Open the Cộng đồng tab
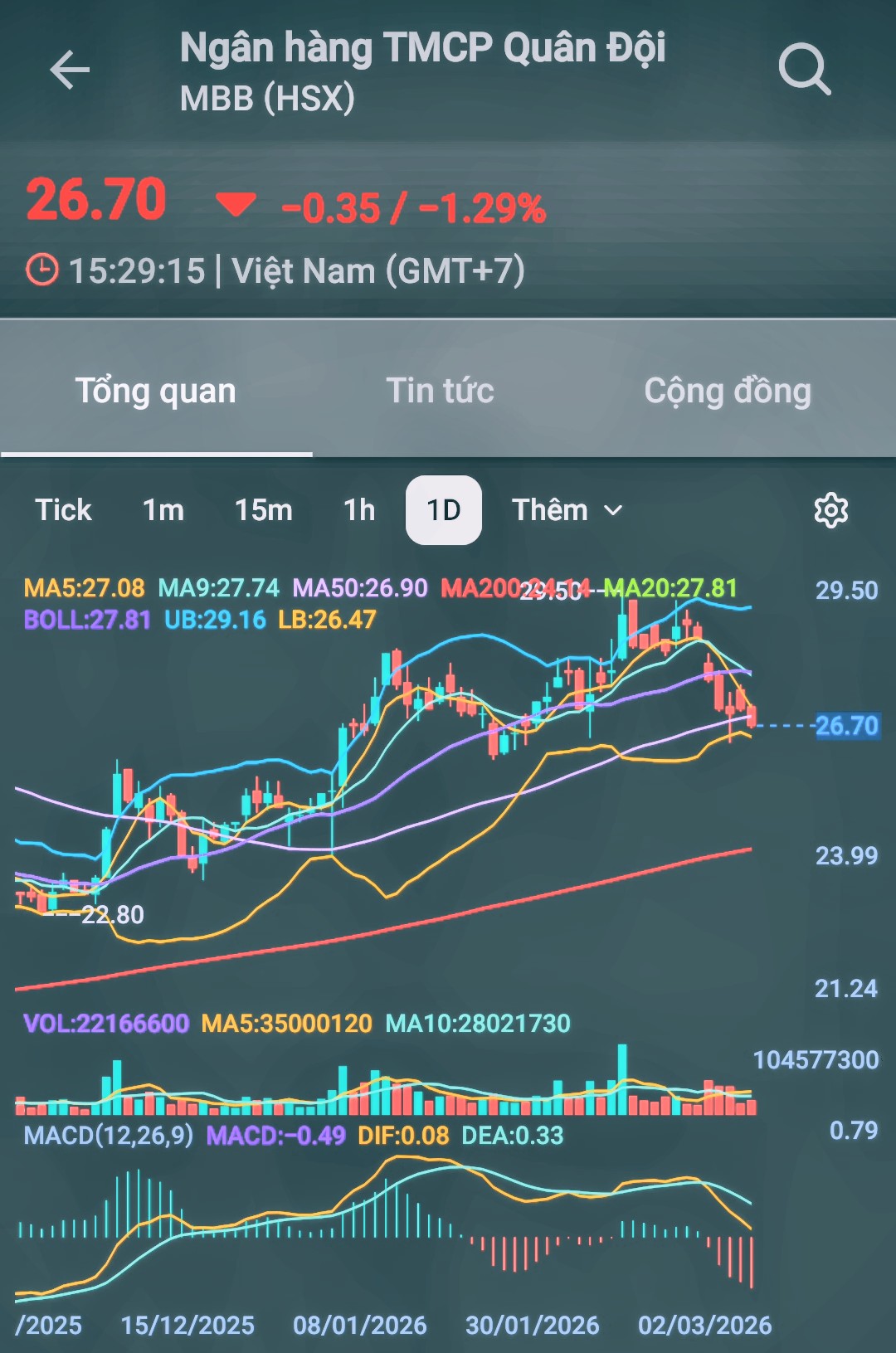The image size is (896, 1353). coord(728,391)
